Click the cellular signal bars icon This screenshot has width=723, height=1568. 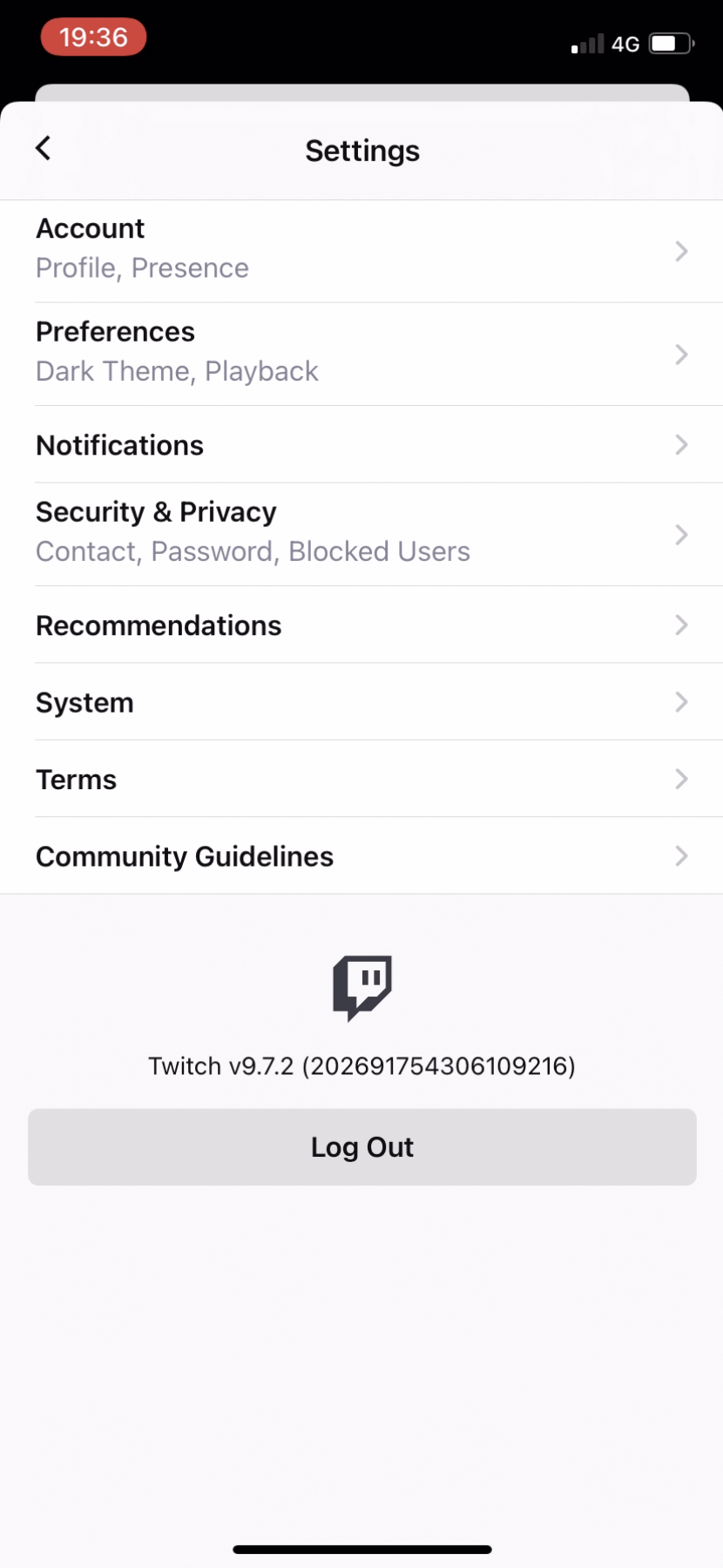pos(587,44)
